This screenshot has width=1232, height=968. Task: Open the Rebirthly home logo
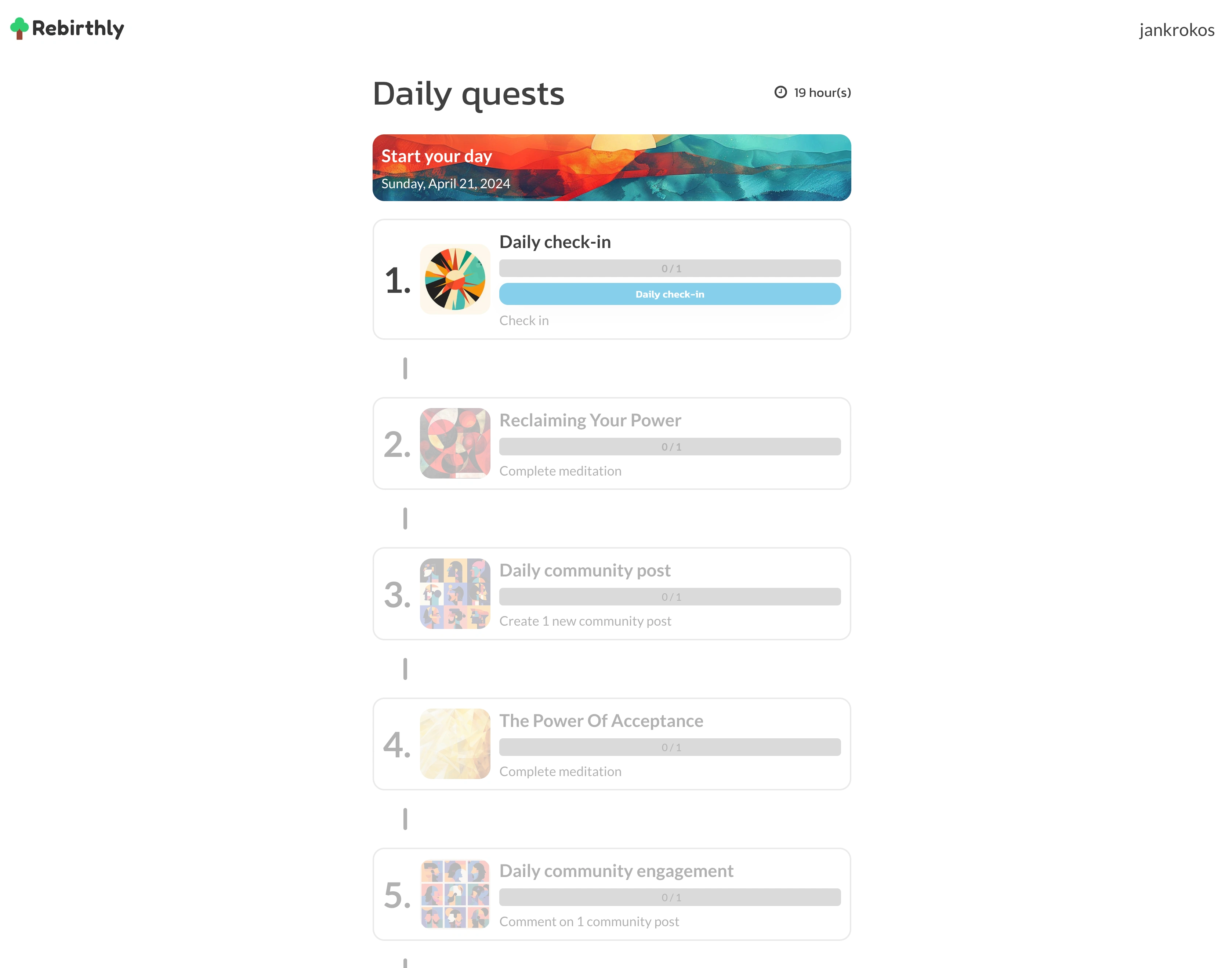pyautogui.click(x=68, y=28)
